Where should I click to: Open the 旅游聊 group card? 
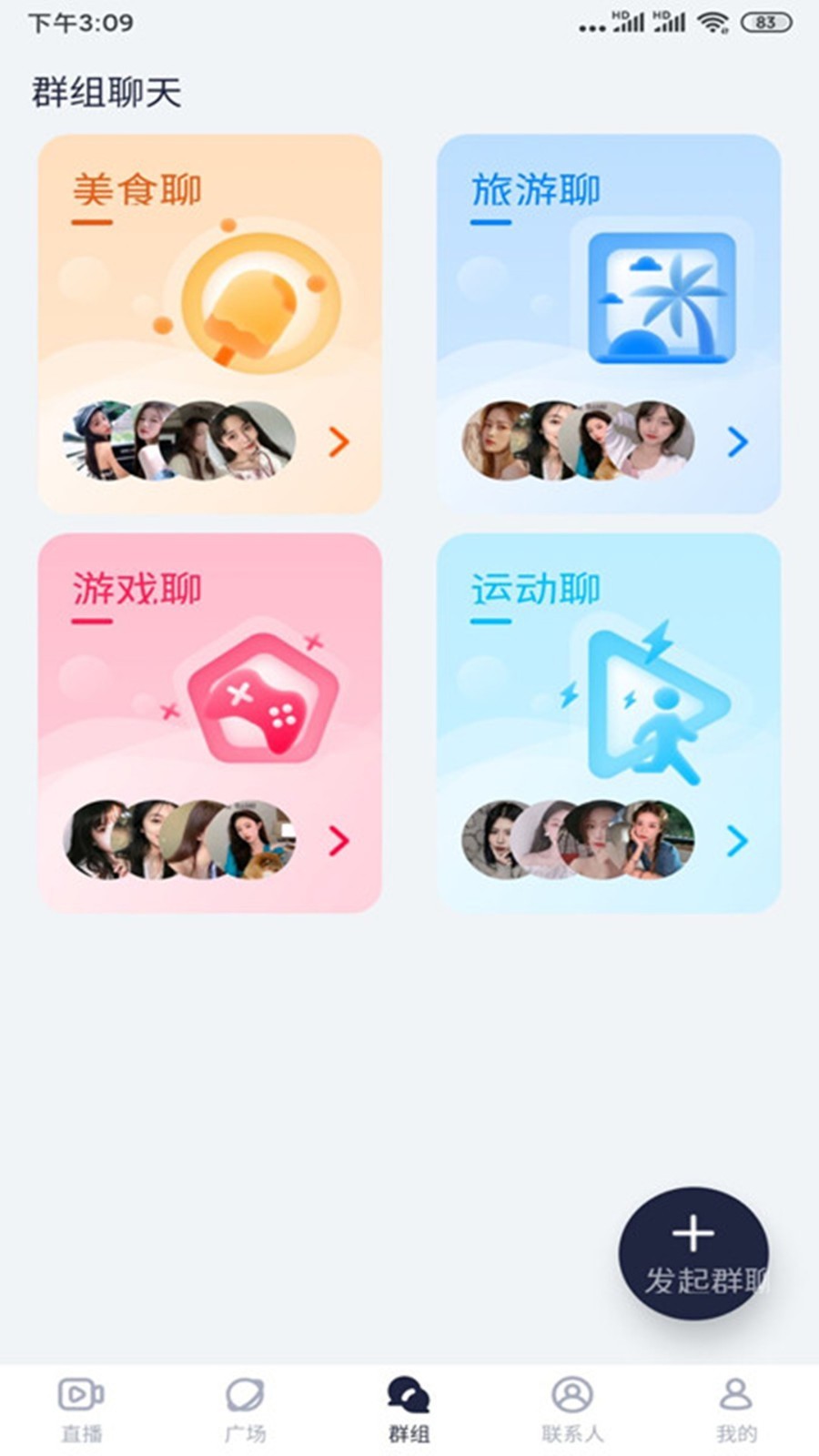coord(610,318)
